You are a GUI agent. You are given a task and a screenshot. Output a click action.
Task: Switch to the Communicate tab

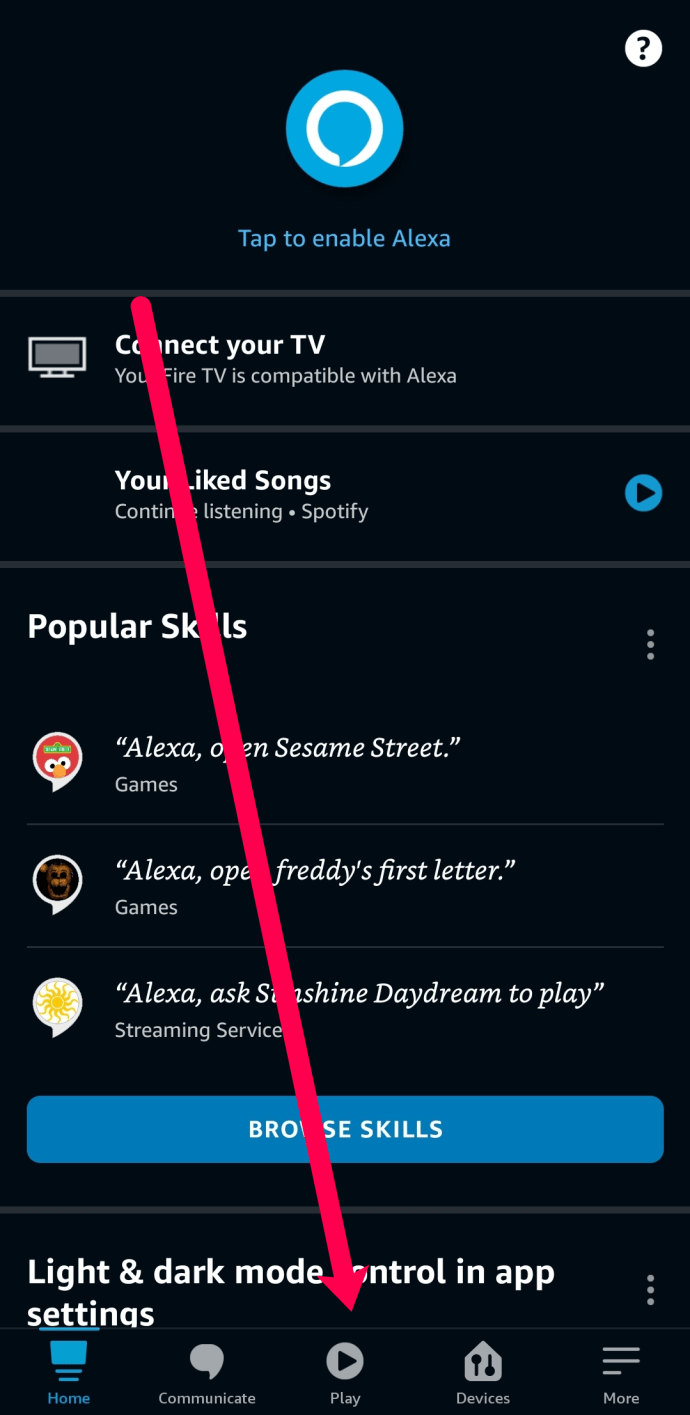[x=206, y=1373]
